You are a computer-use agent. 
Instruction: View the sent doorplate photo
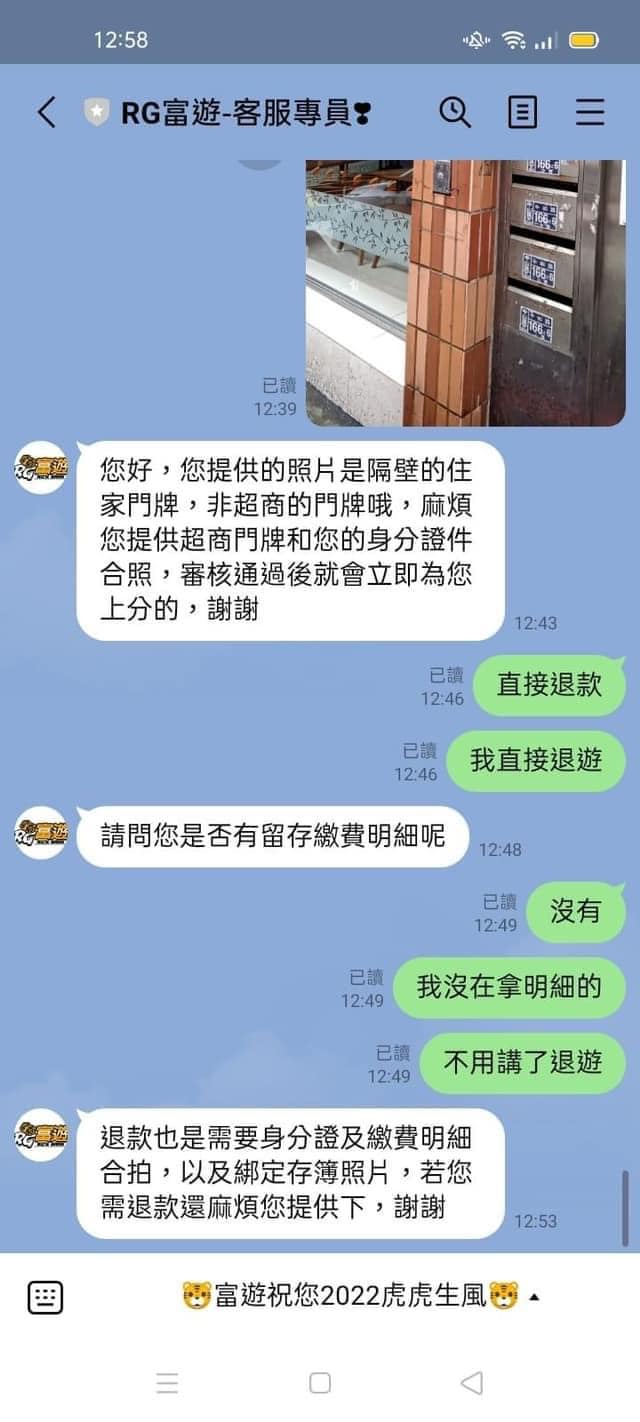[x=465, y=292]
